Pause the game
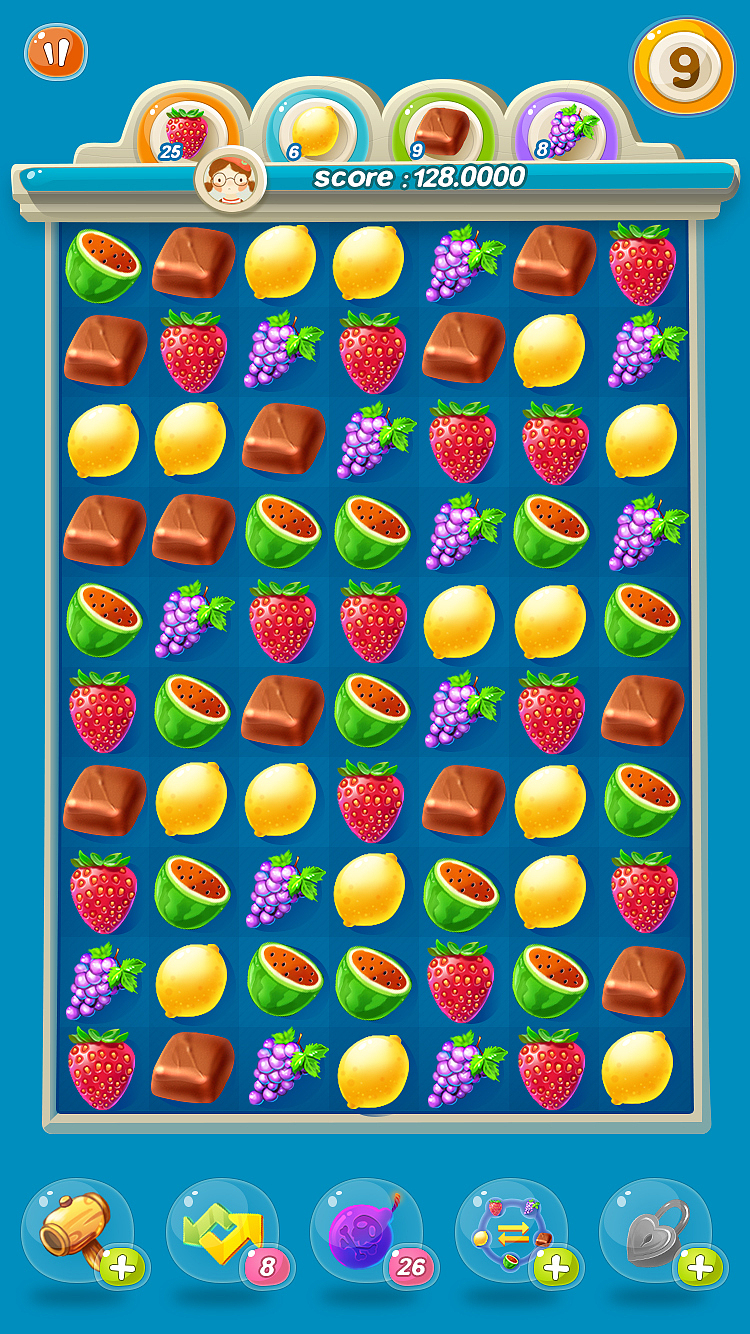This screenshot has width=750, height=1334. (x=56, y=52)
